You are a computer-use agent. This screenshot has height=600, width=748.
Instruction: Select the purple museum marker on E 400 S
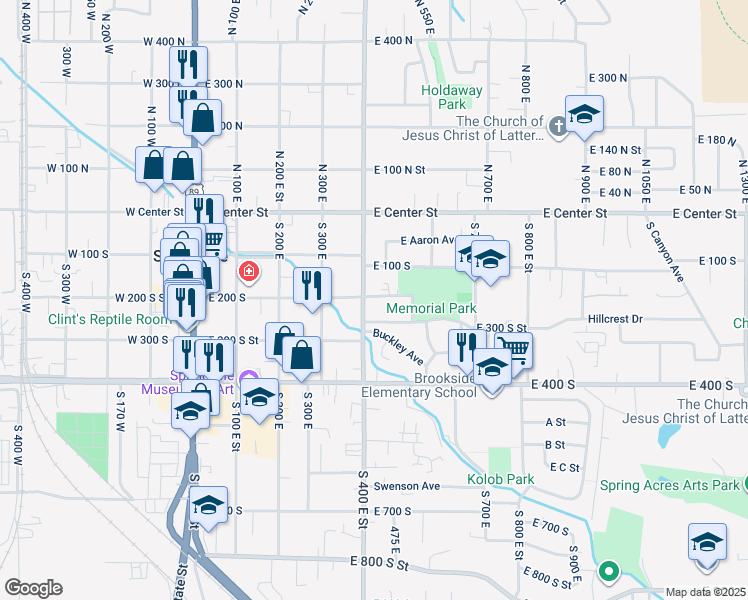click(x=248, y=377)
